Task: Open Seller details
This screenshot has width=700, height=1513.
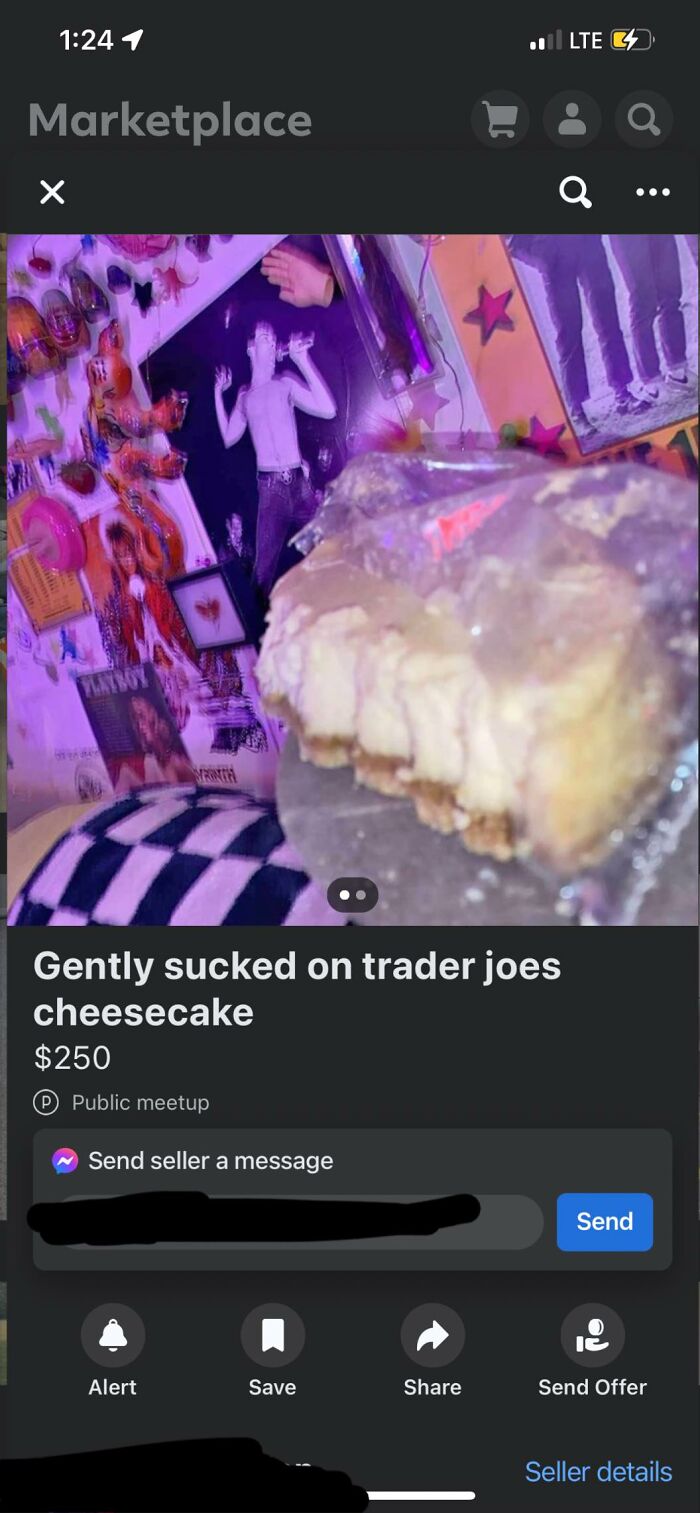Action: (x=598, y=1471)
